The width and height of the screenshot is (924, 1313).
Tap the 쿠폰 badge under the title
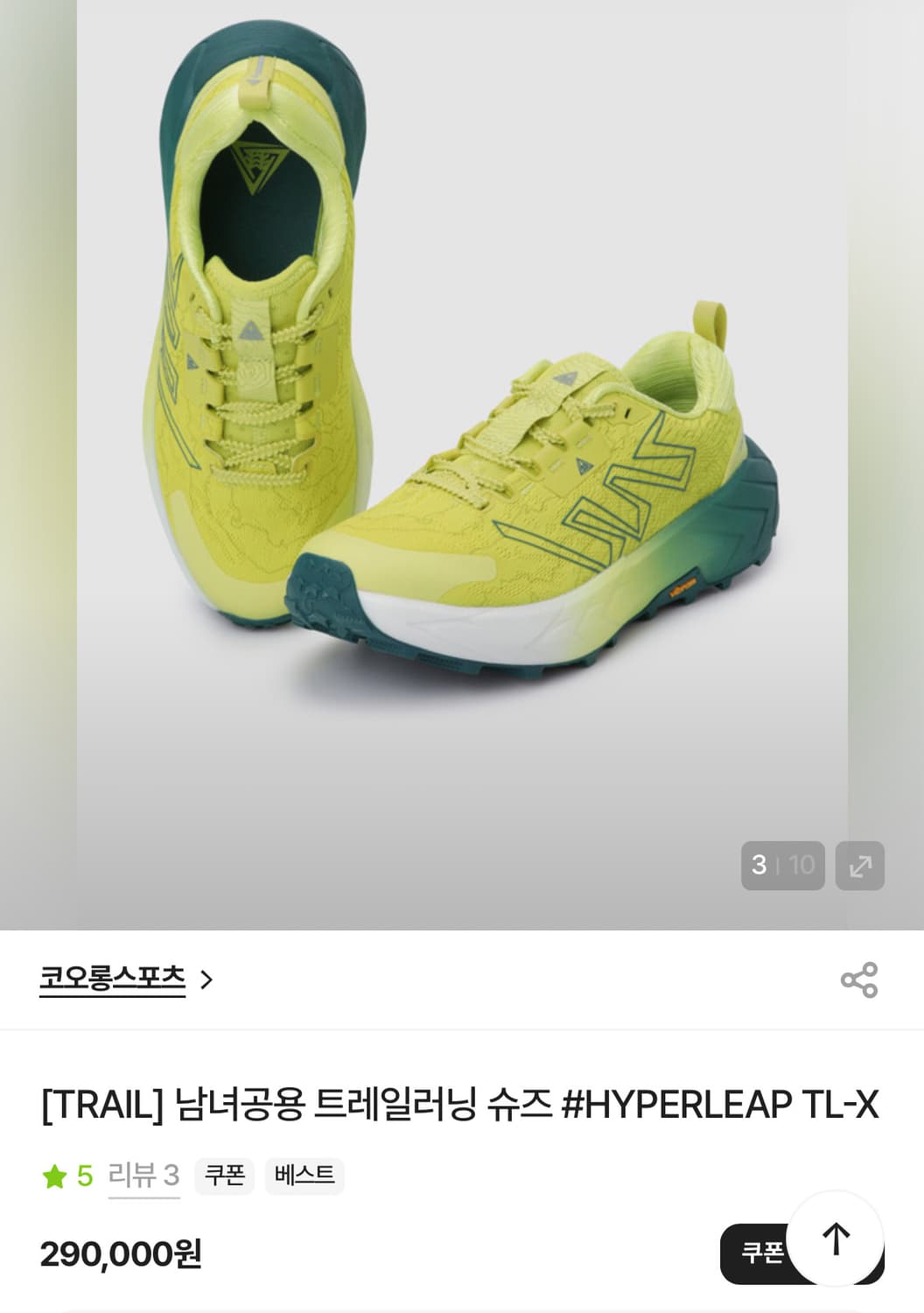click(x=225, y=1176)
